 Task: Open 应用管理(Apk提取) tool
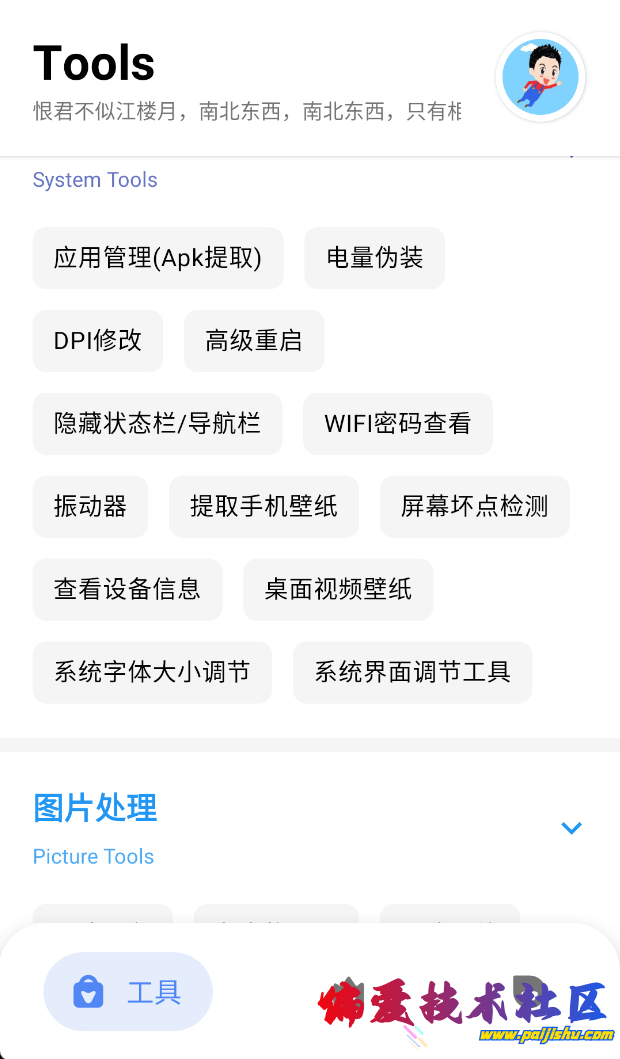pyautogui.click(x=158, y=258)
